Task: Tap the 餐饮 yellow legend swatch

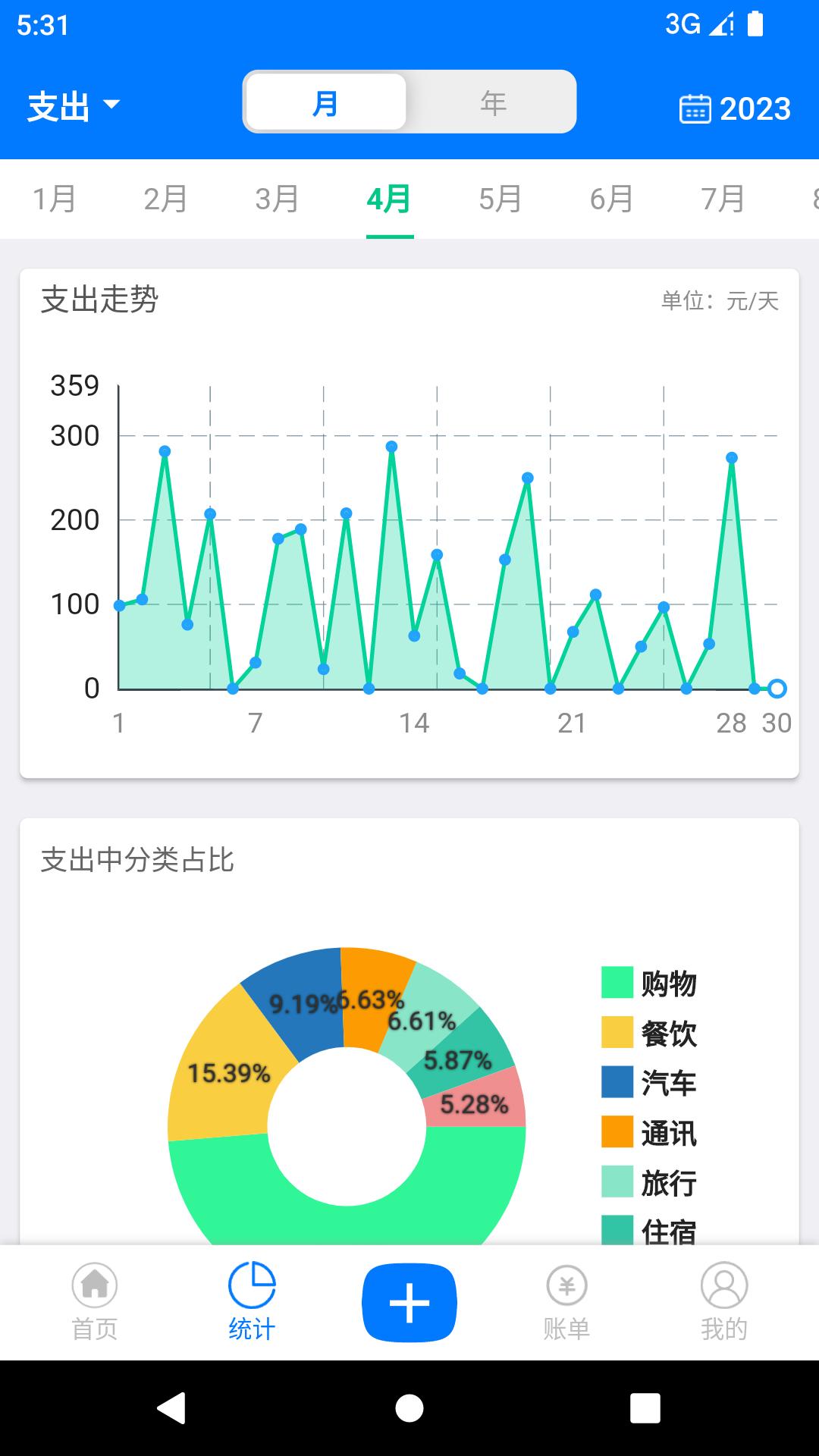Action: pos(616,1033)
